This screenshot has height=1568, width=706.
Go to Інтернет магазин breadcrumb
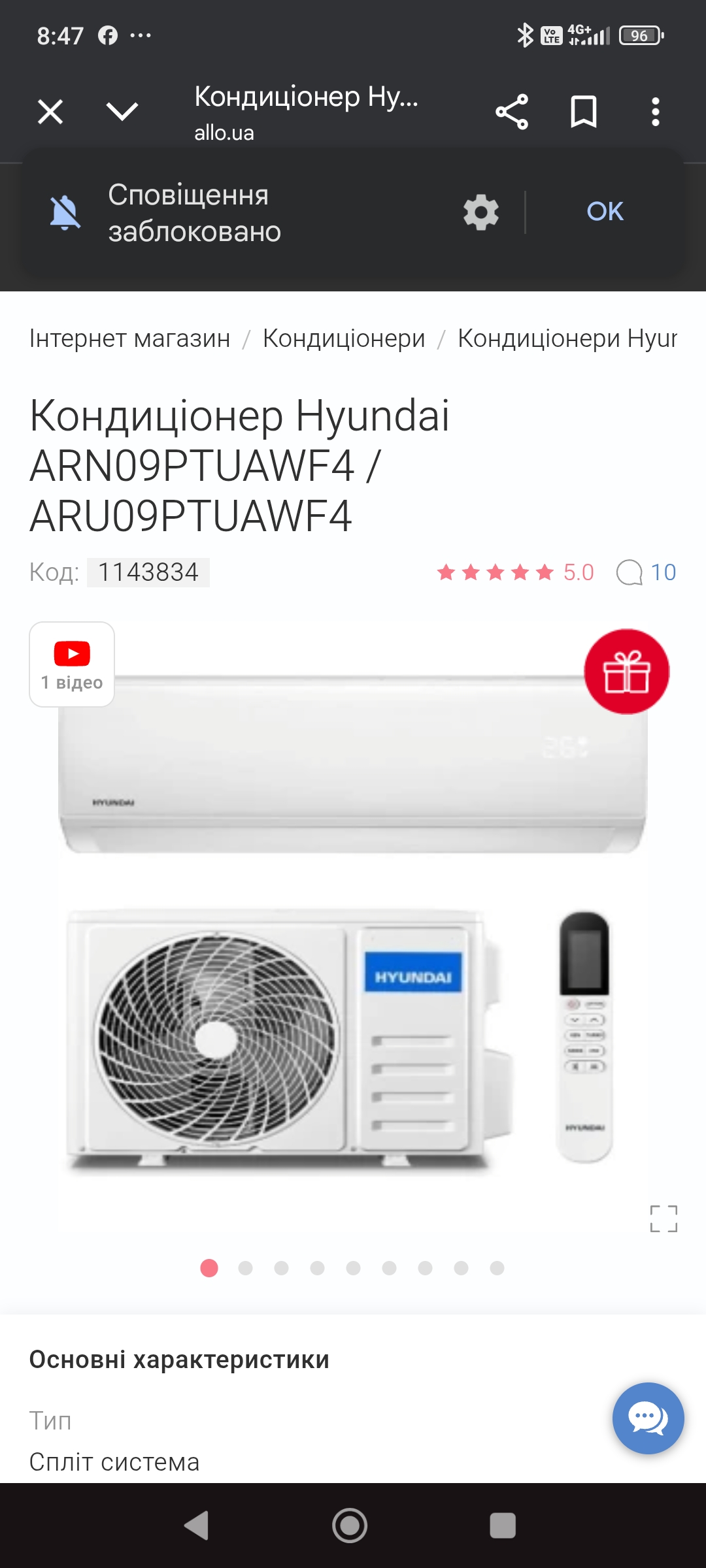click(x=130, y=338)
